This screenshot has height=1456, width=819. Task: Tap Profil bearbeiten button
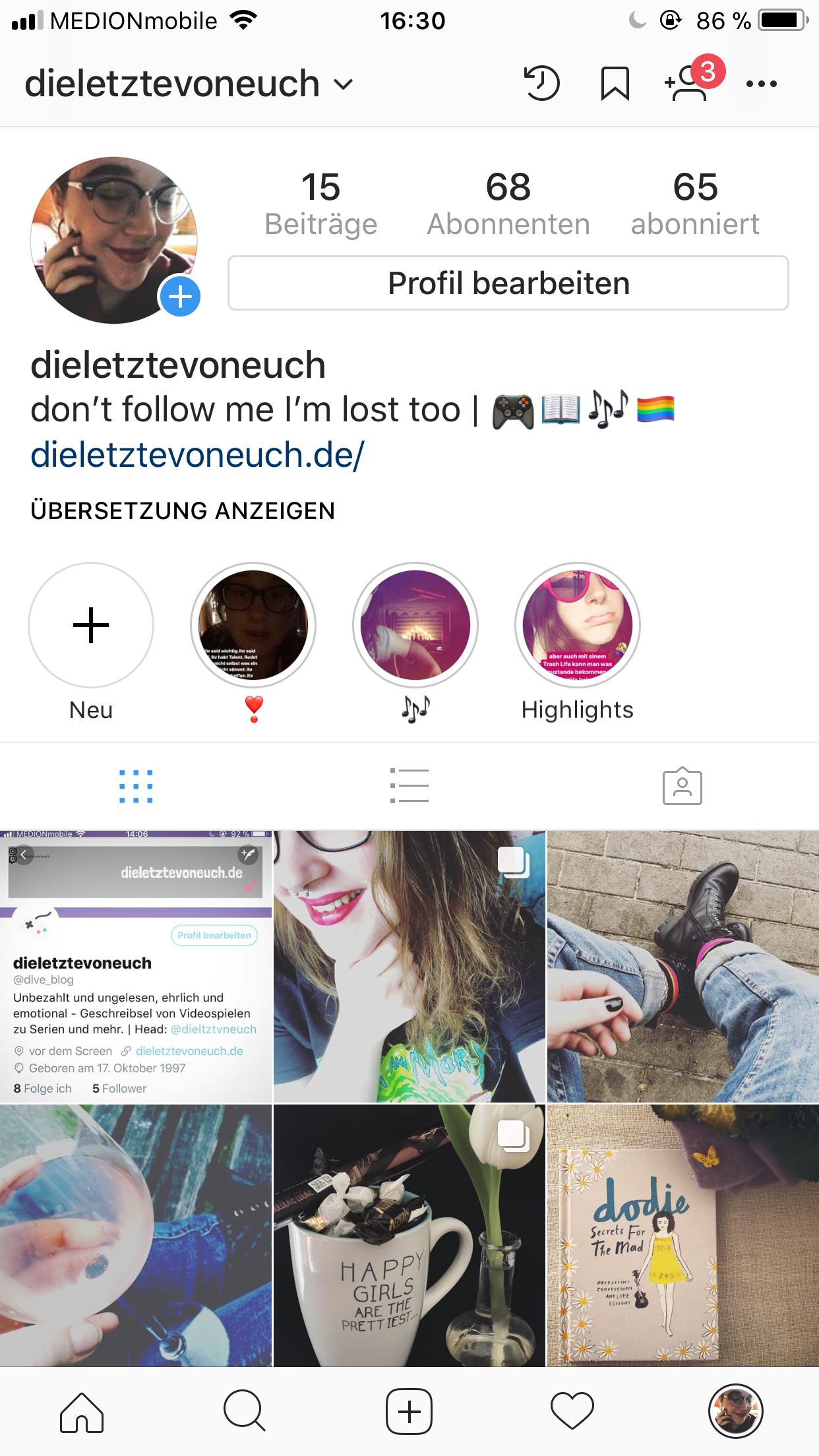508,283
